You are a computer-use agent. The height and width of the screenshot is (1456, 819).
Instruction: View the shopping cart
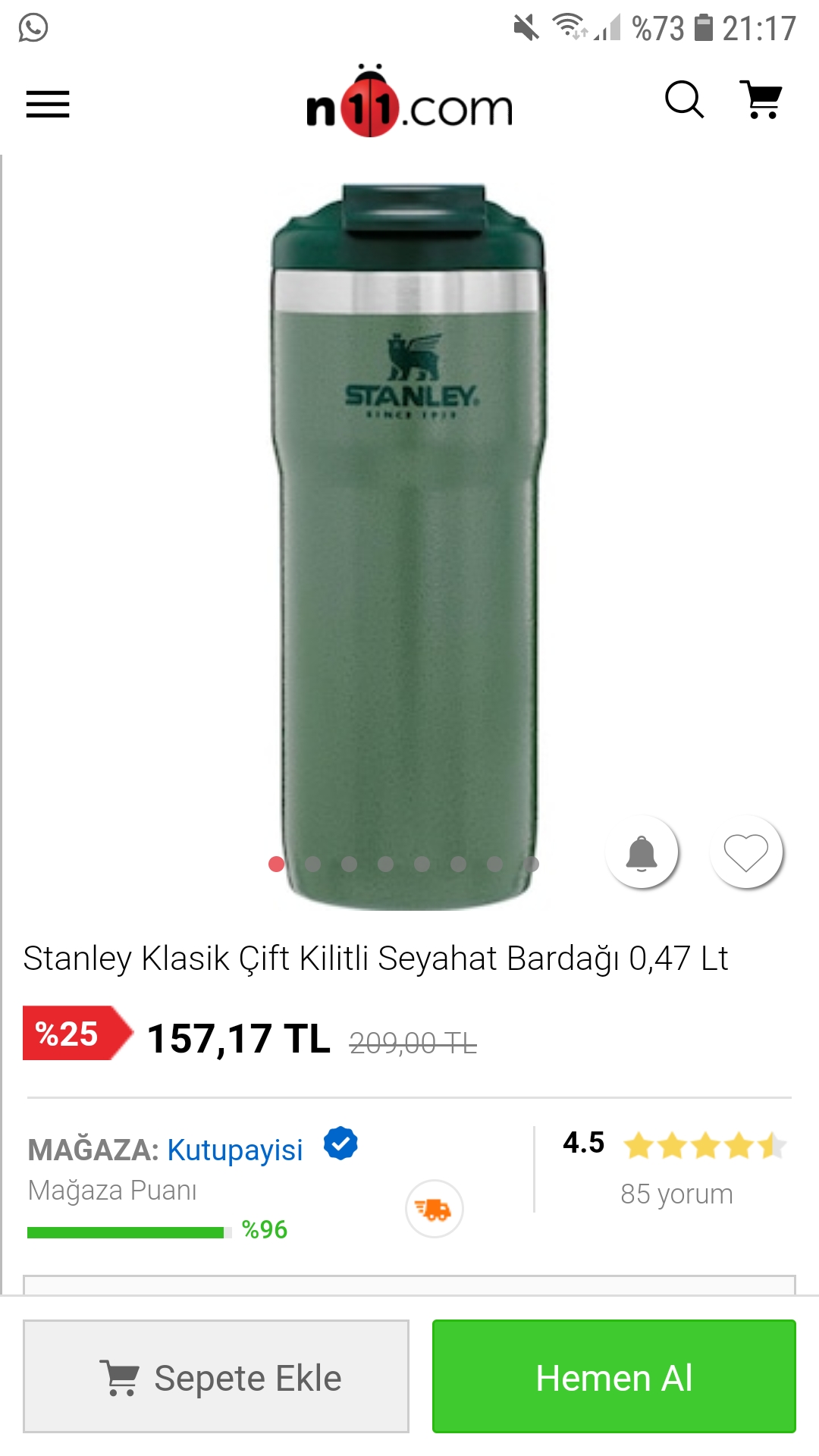click(x=761, y=99)
